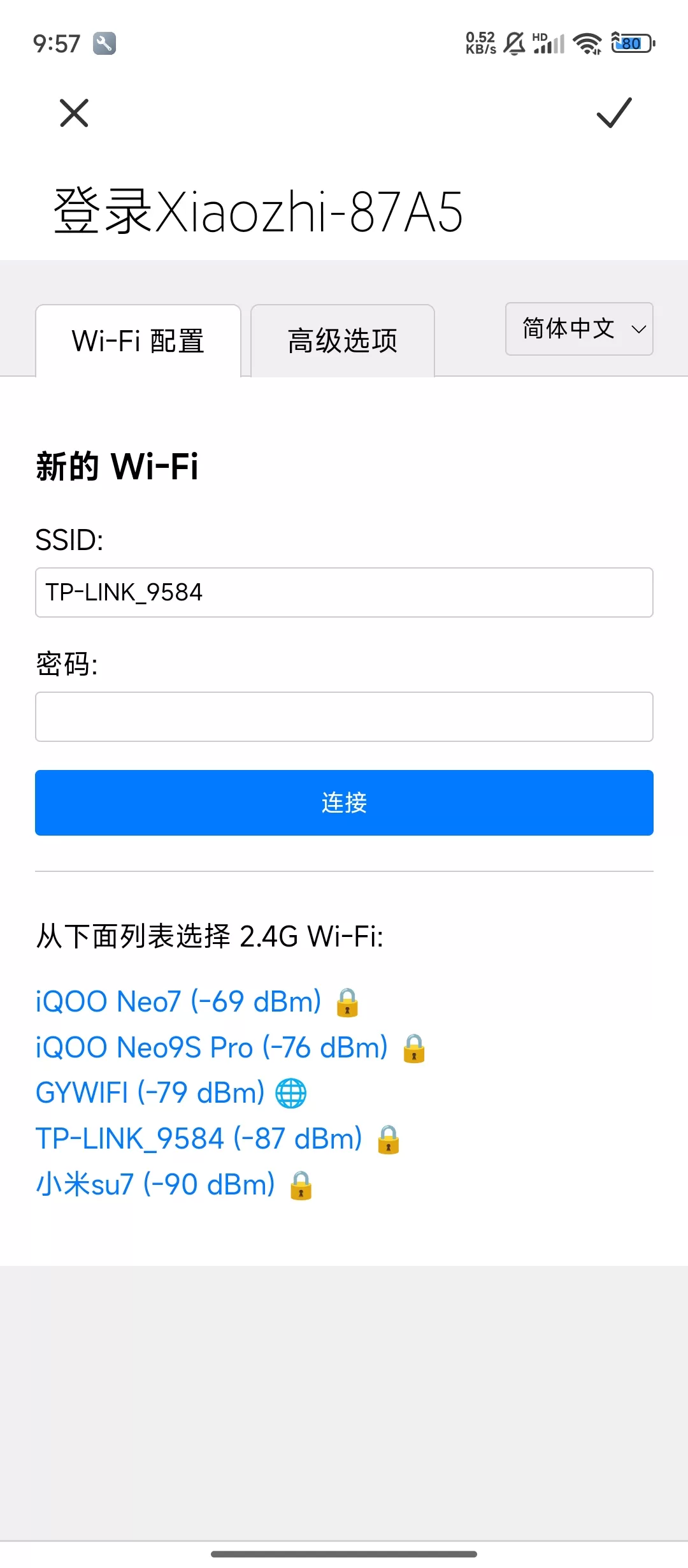Open the 简体中文 language dropdown
Viewport: 688px width, 1568px height.
[x=578, y=329]
